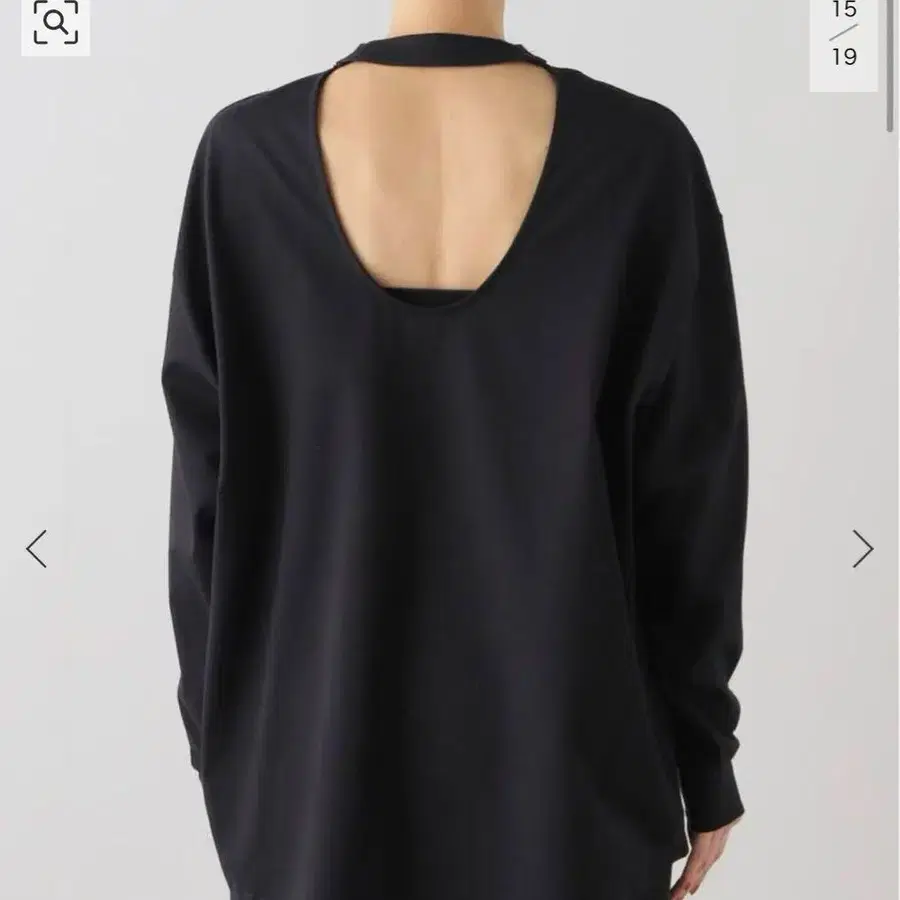The image size is (900, 900).
Task: Go to the previous product photo
Action: pos(37,549)
